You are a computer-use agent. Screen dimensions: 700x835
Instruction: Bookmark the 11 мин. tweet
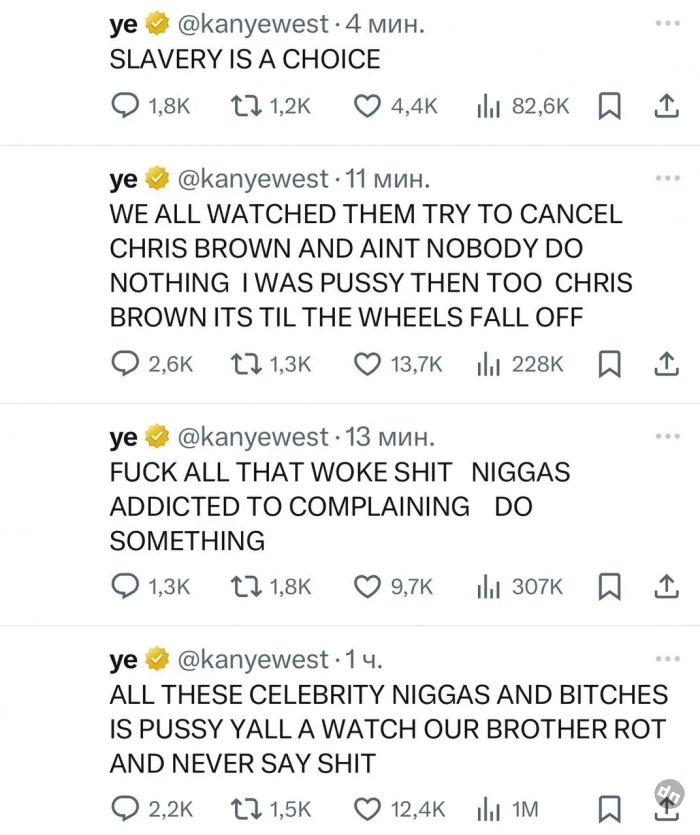click(607, 366)
